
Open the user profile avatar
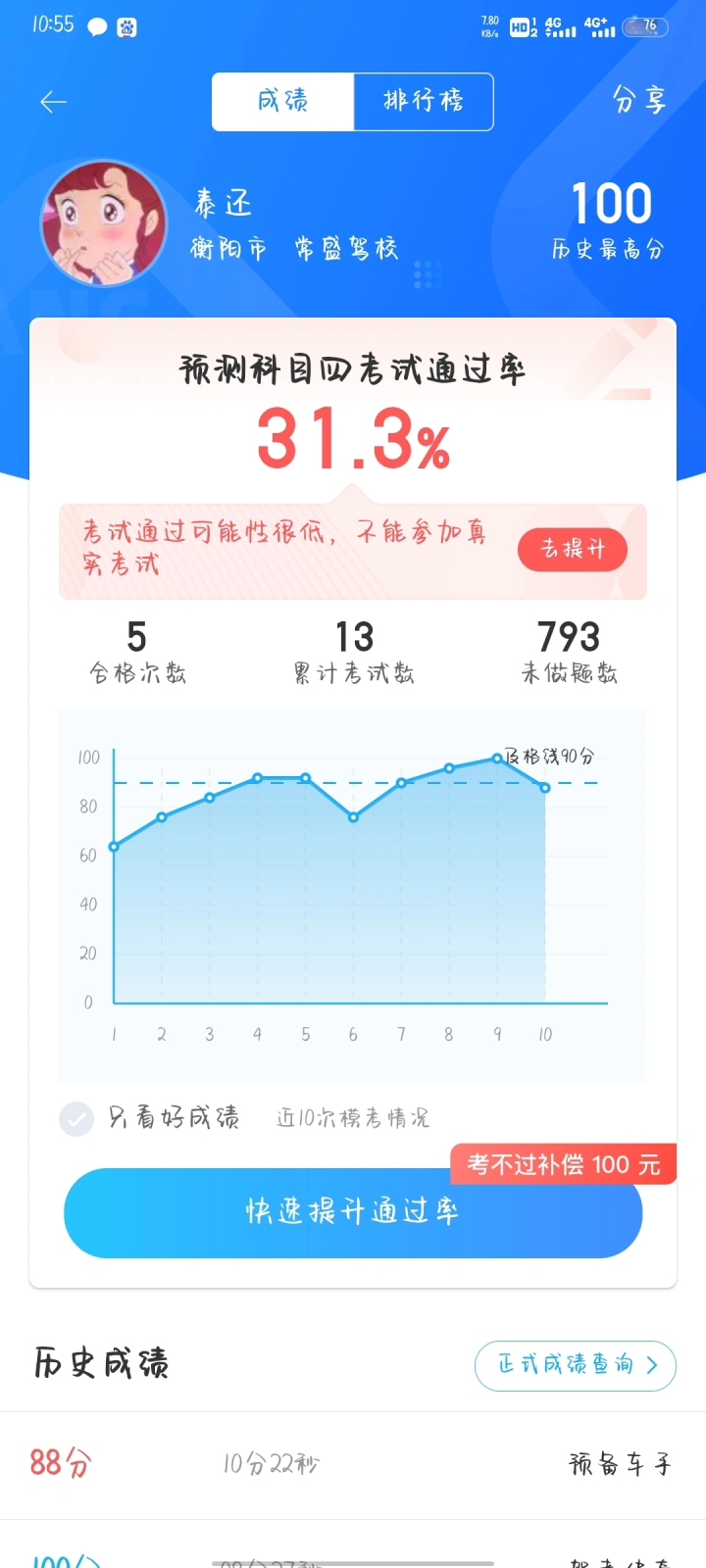pos(103,224)
